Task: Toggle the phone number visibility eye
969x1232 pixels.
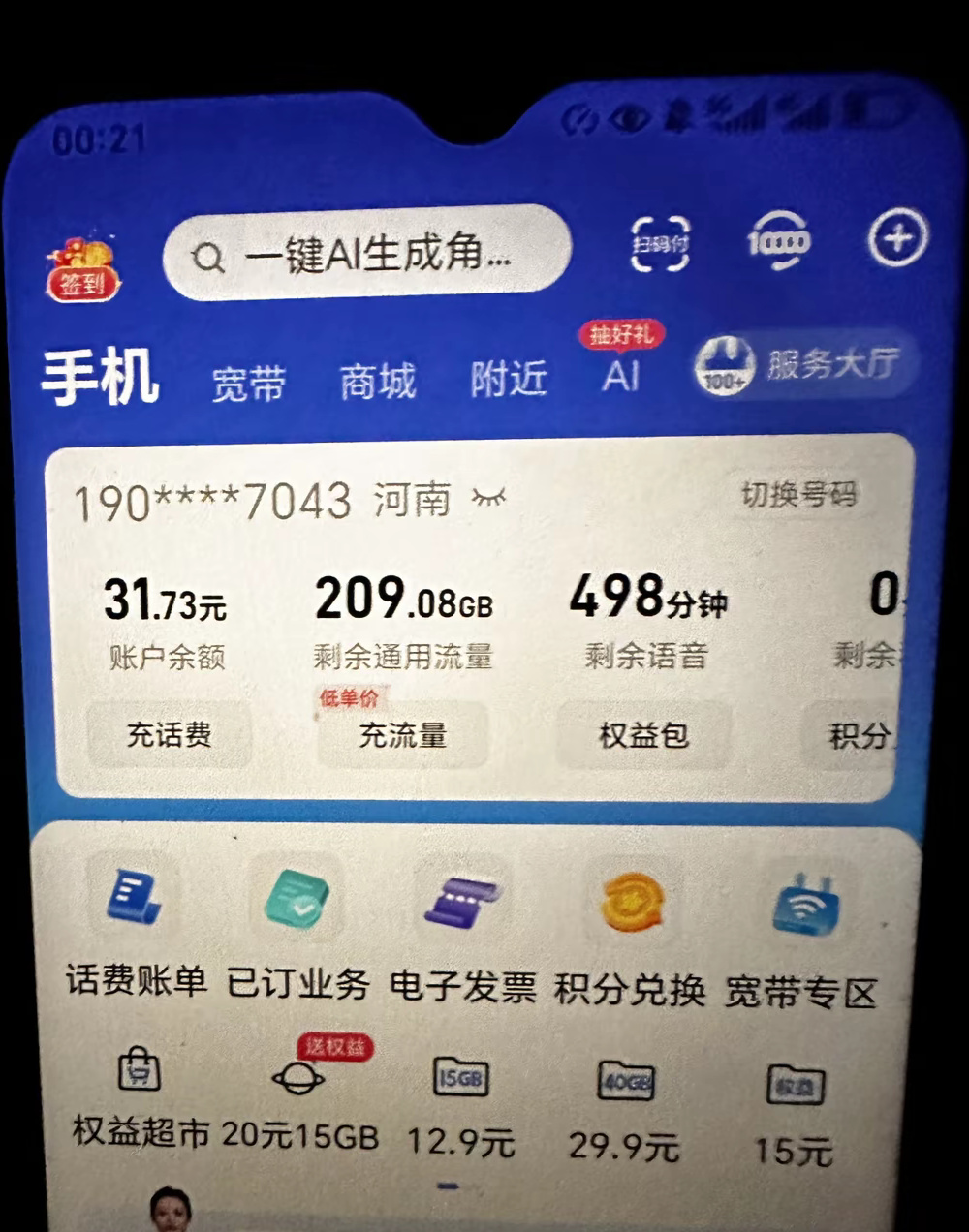Action: [x=489, y=498]
